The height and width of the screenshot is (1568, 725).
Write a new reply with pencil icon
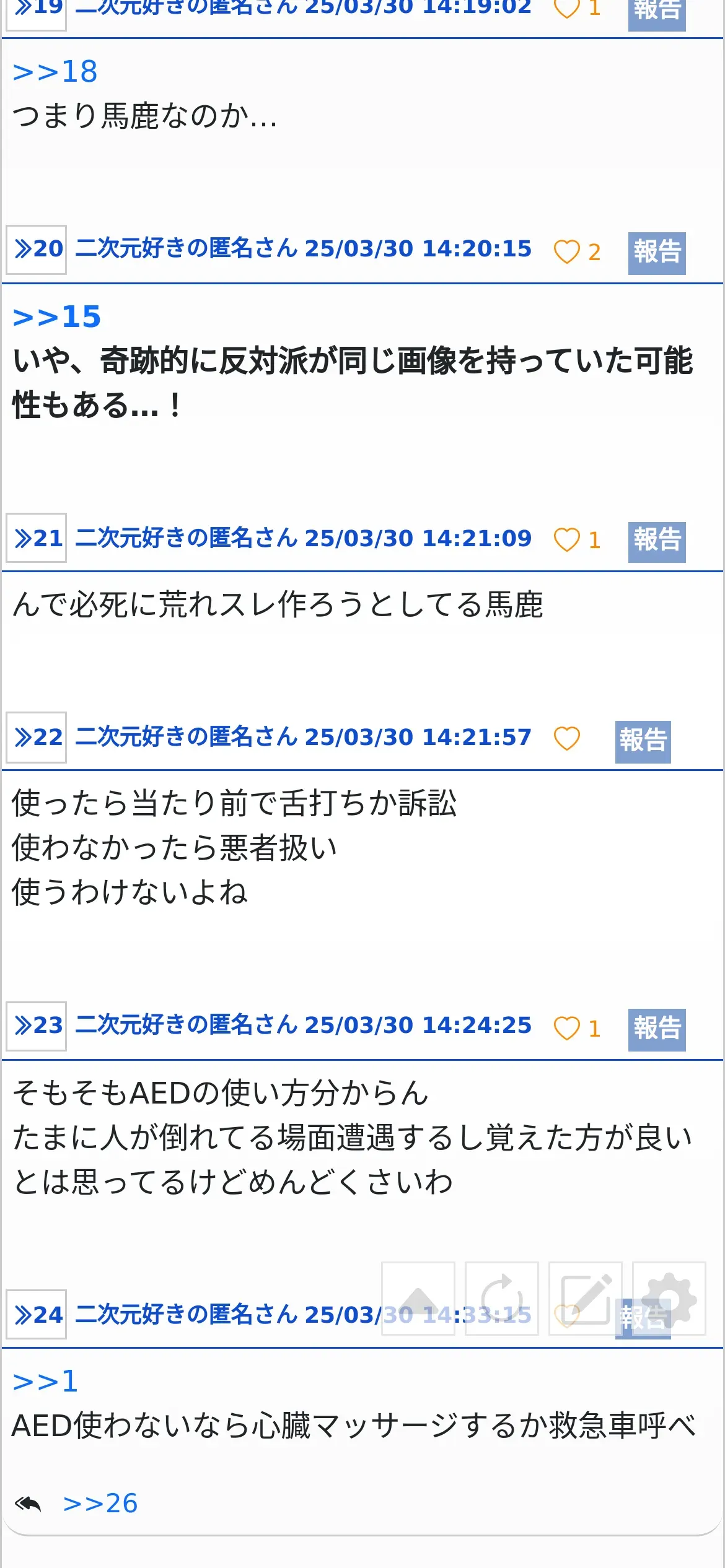point(586,1299)
